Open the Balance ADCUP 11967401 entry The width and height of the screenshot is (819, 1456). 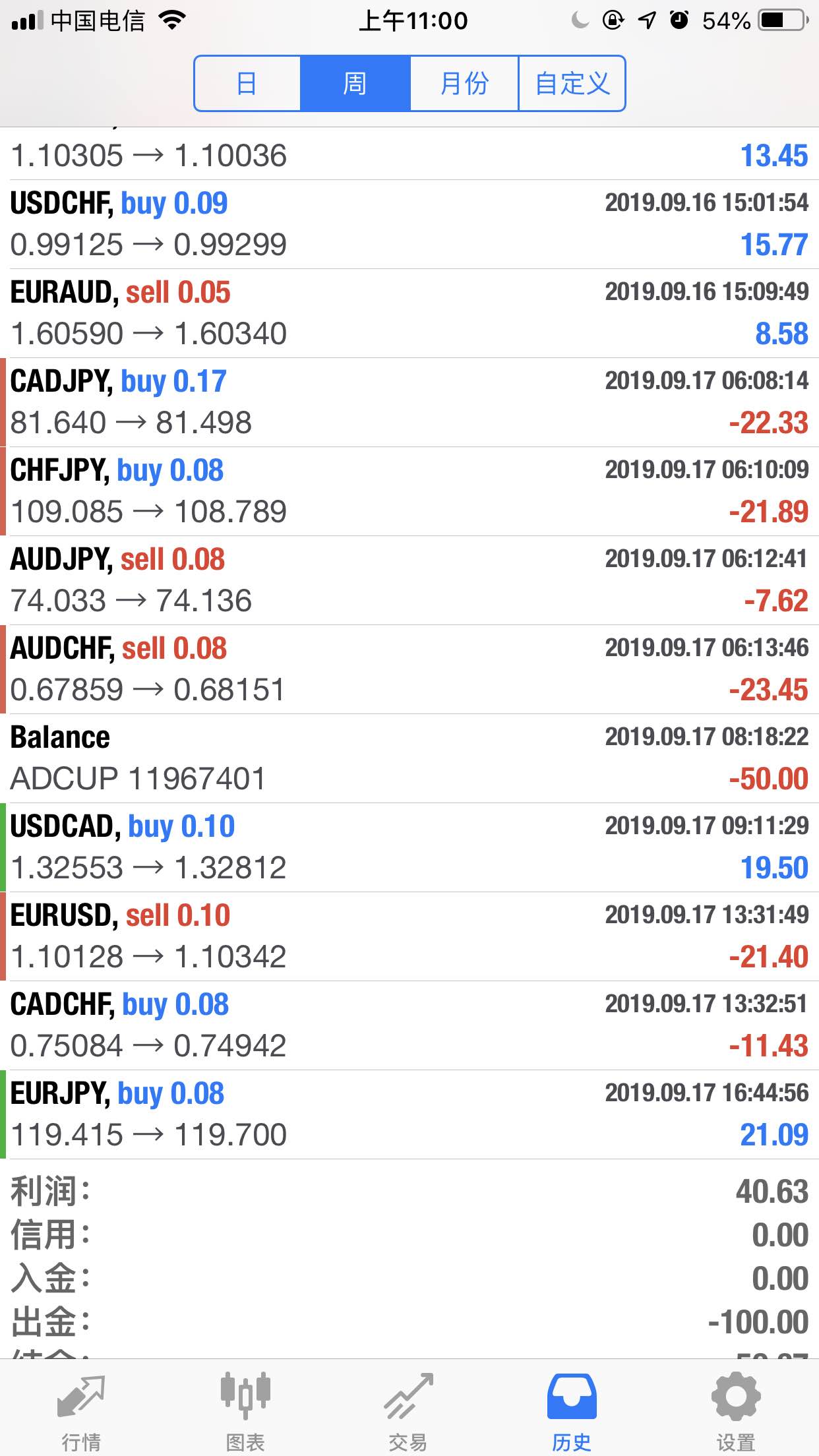(x=409, y=758)
